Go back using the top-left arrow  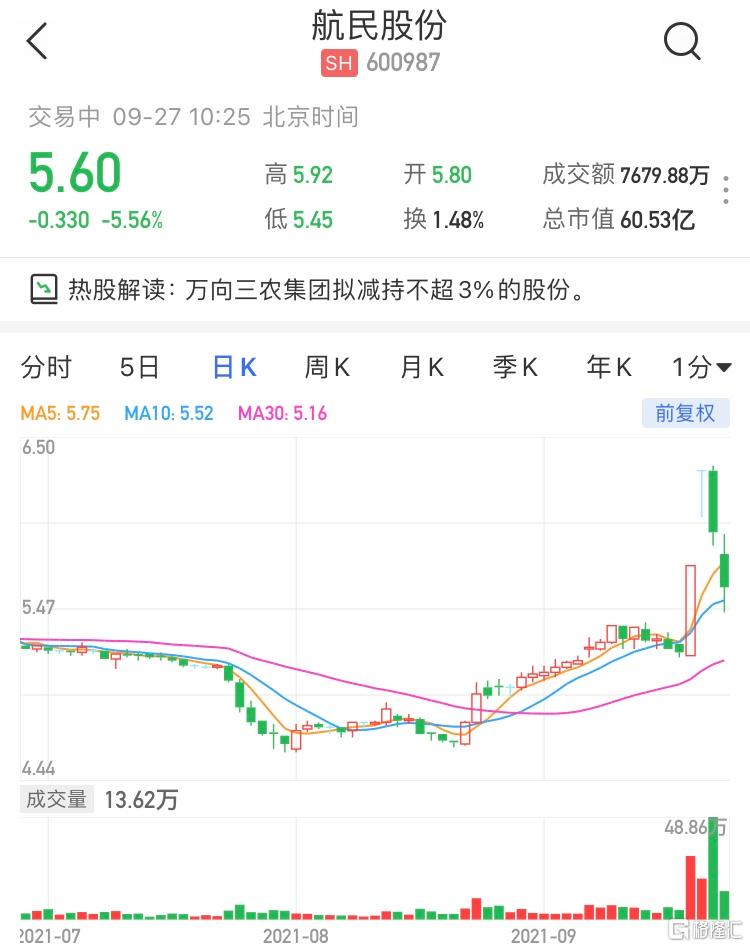(x=38, y=42)
